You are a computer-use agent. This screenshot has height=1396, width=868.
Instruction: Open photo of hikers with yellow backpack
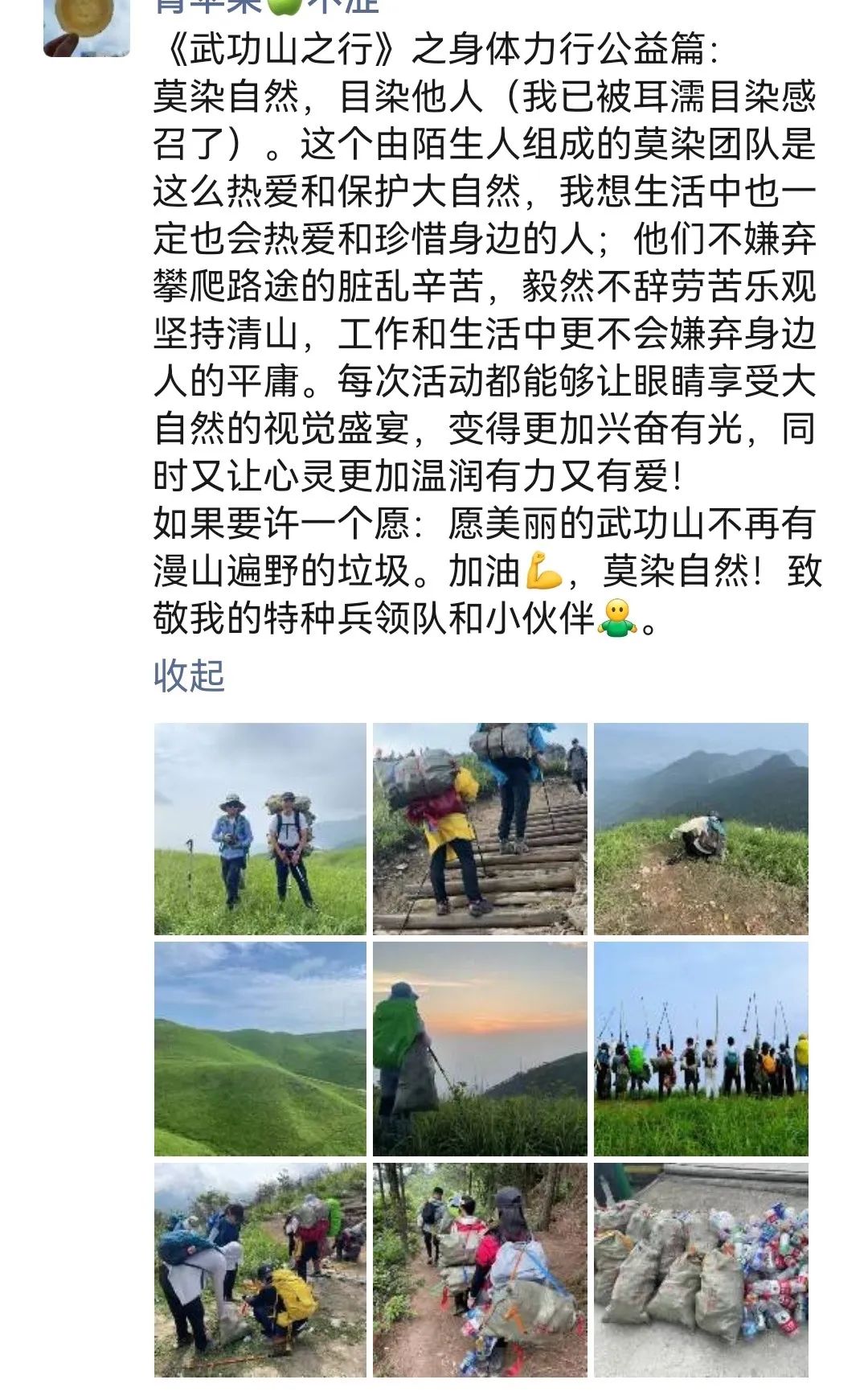coord(260,1269)
